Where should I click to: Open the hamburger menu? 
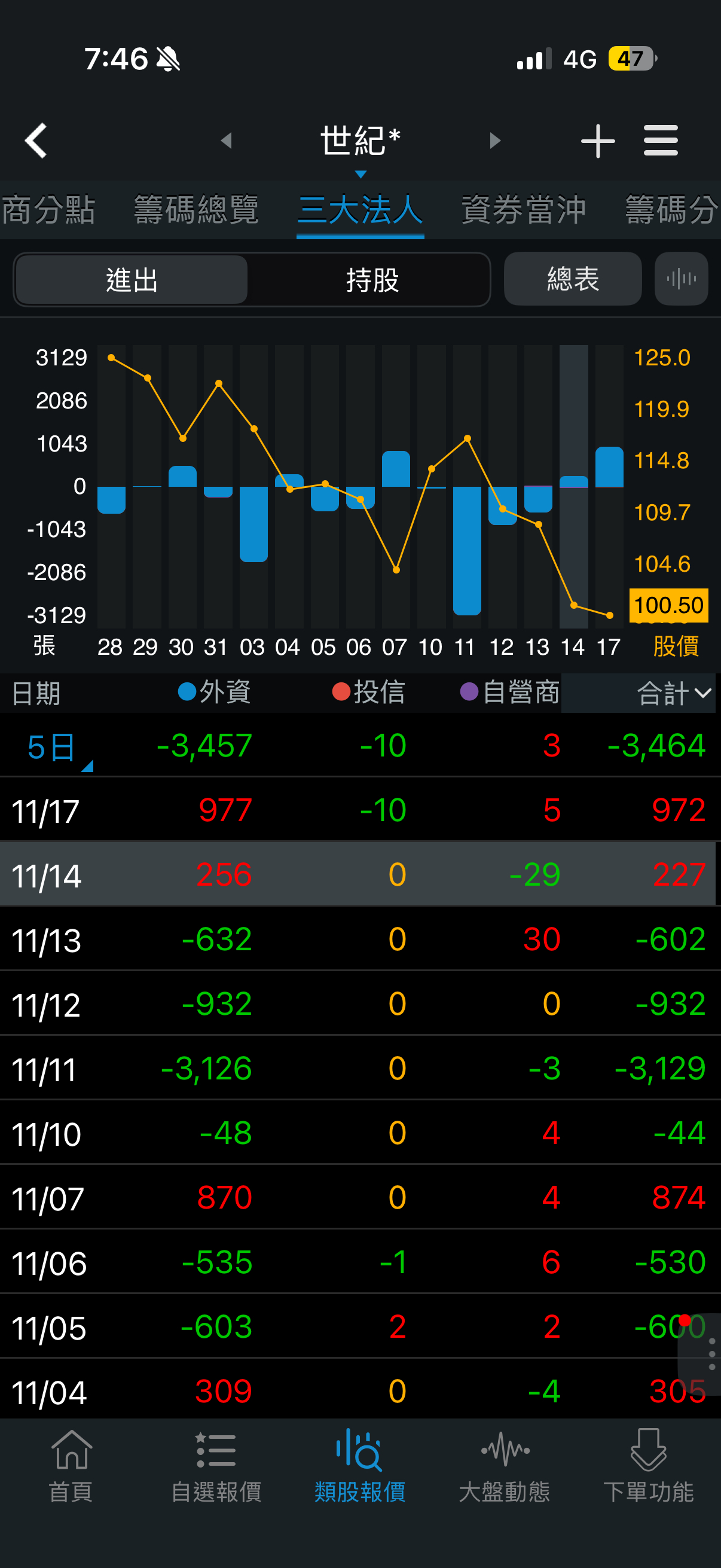click(x=661, y=141)
